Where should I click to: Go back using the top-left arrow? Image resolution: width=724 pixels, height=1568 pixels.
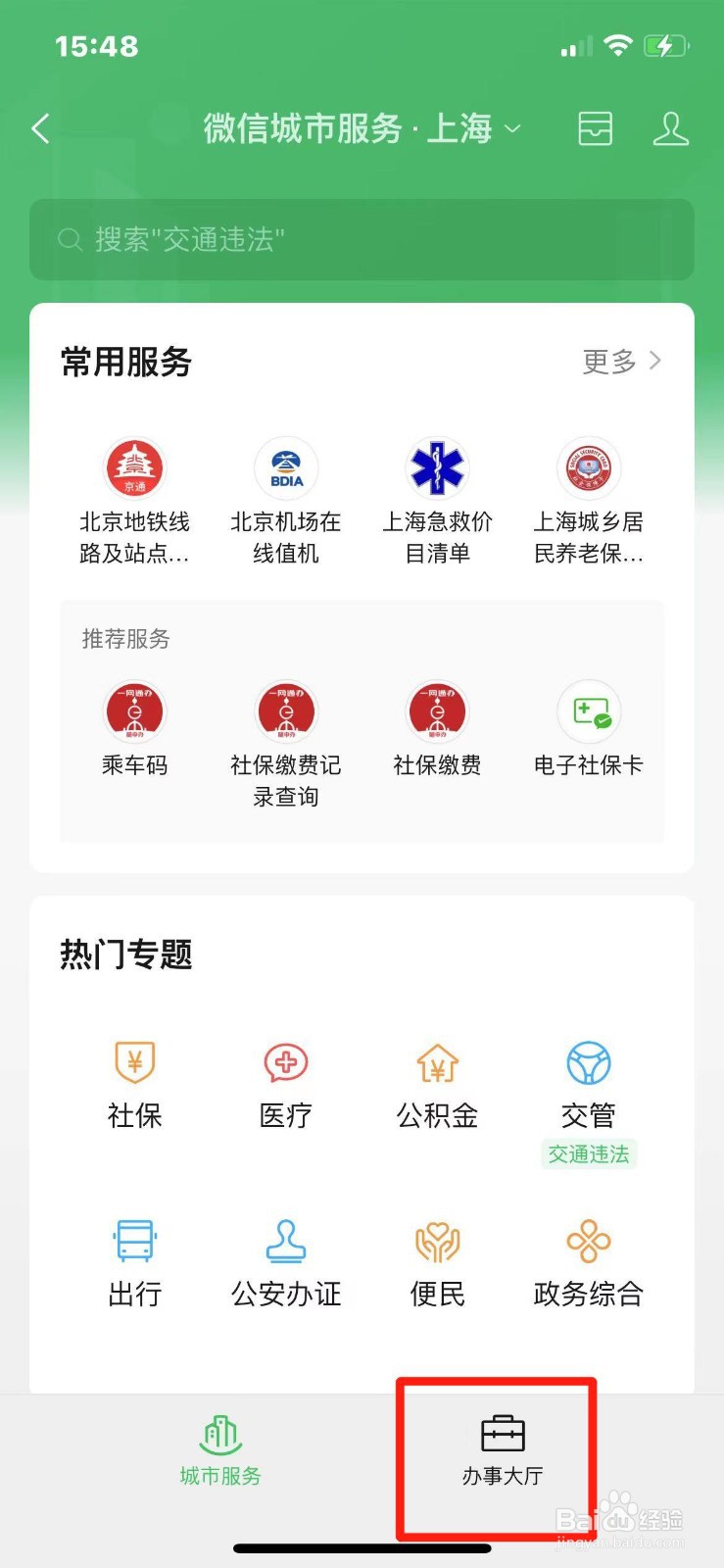click(41, 128)
